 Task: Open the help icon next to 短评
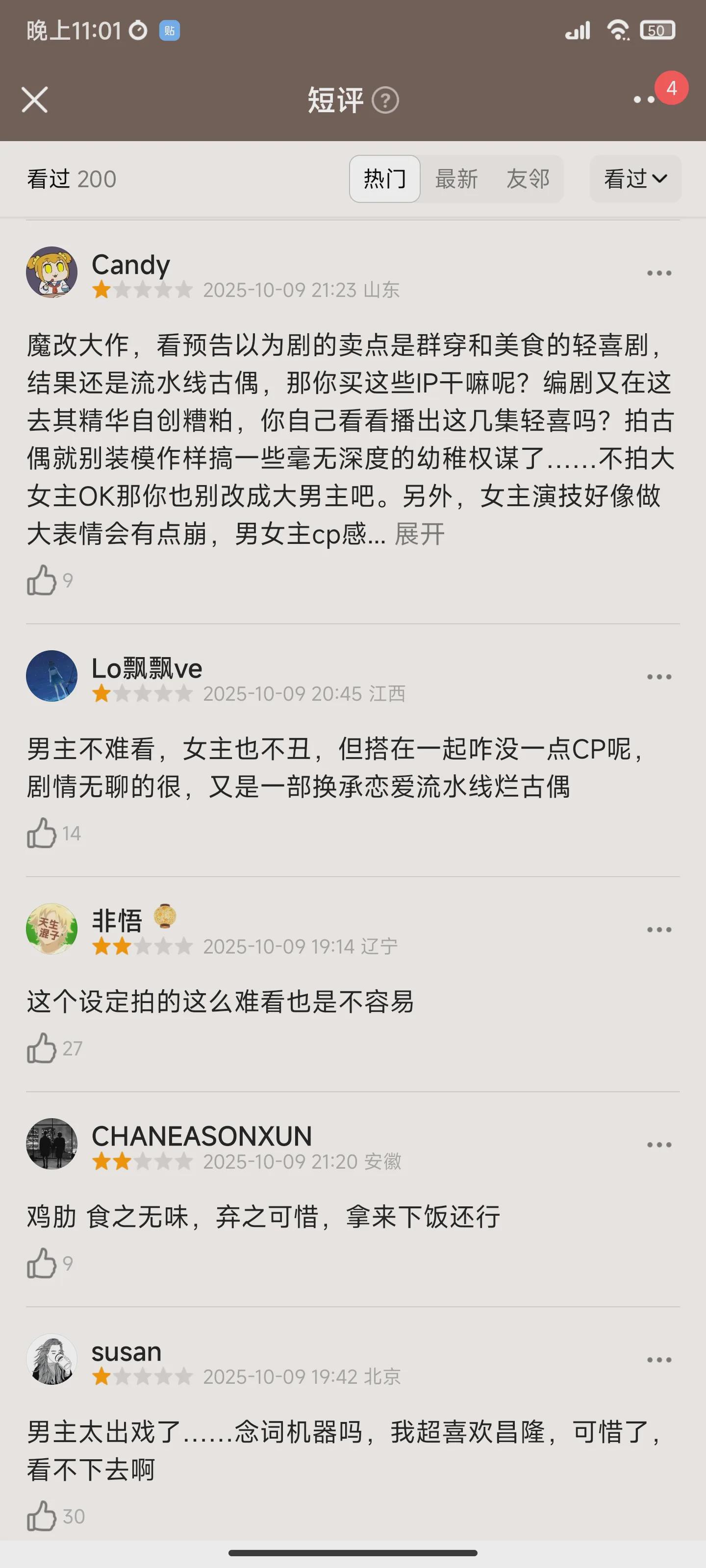click(385, 100)
